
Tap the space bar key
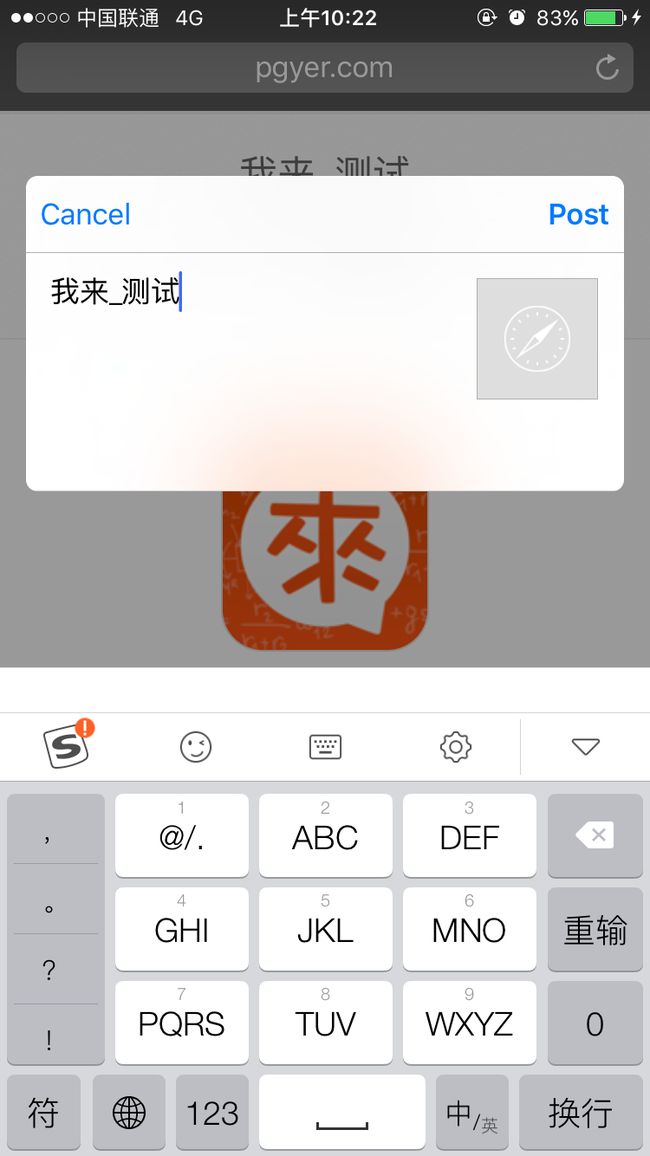342,1112
